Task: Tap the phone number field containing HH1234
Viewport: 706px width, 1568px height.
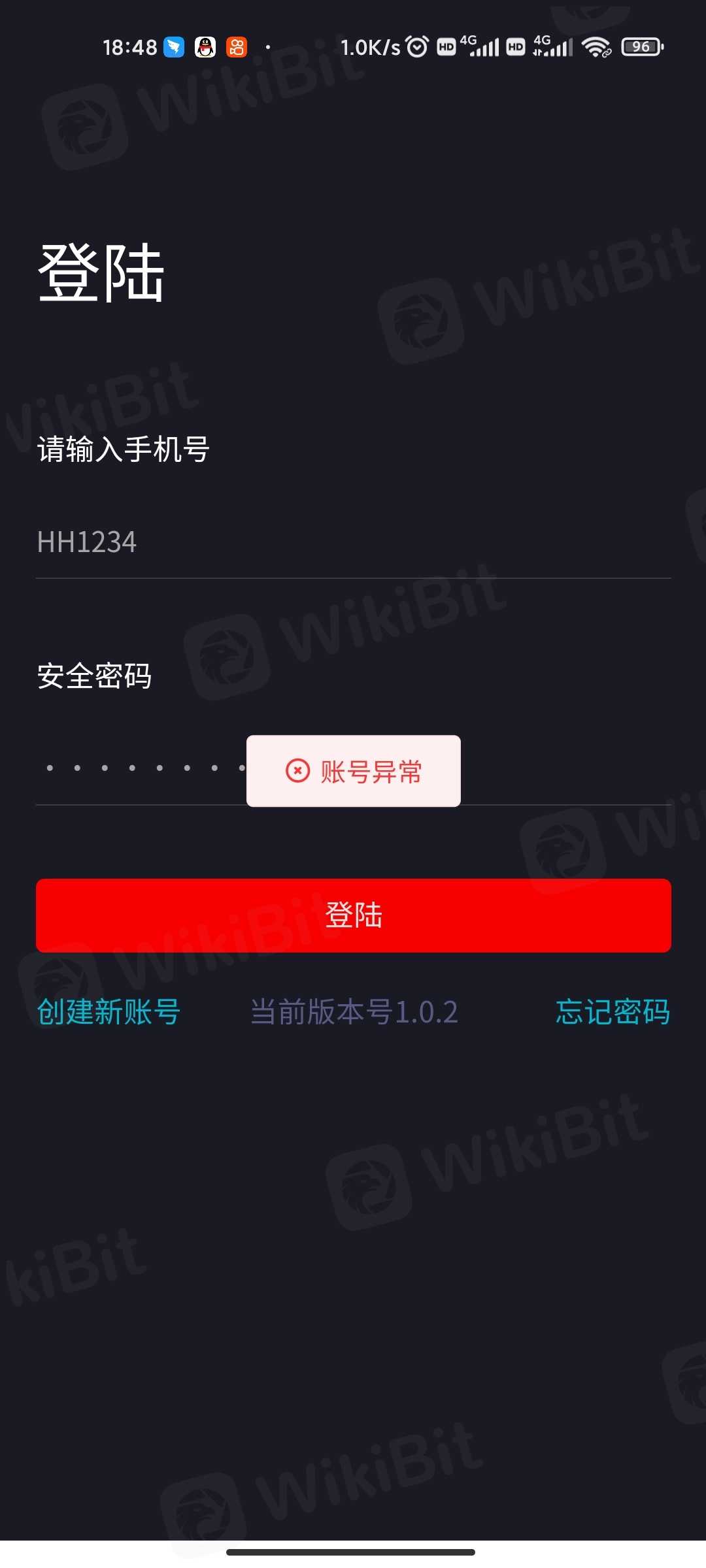Action: (x=353, y=542)
